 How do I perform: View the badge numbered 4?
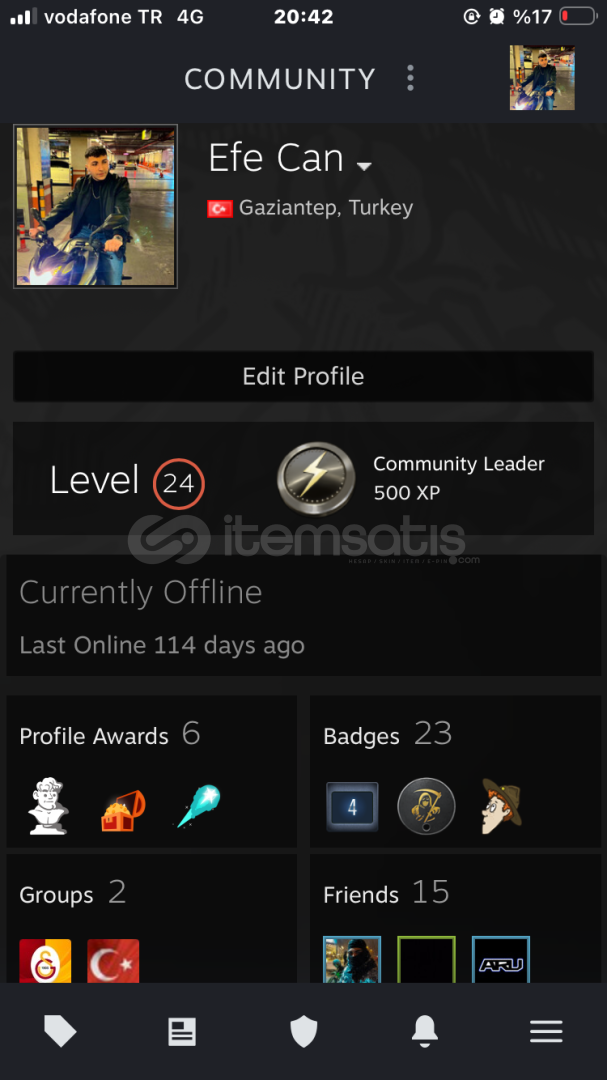click(352, 807)
